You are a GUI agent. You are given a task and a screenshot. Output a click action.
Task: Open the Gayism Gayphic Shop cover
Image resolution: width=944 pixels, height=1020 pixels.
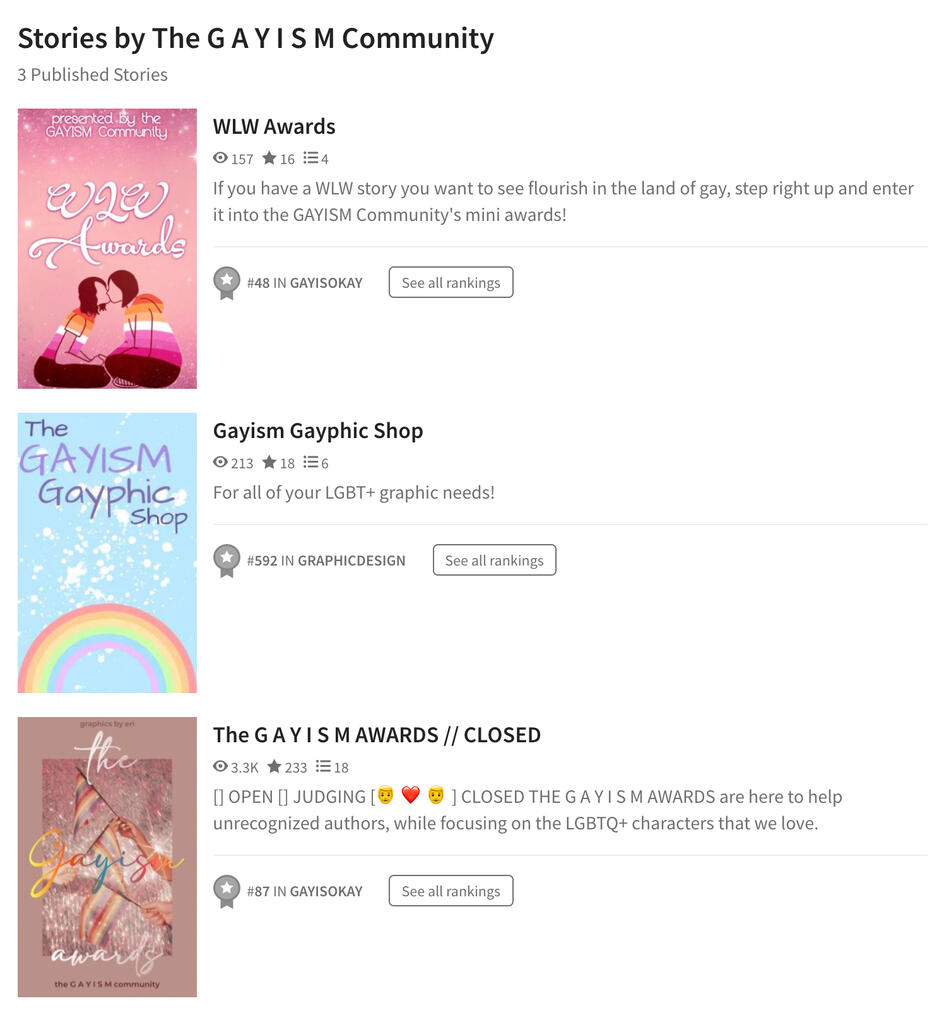(107, 552)
